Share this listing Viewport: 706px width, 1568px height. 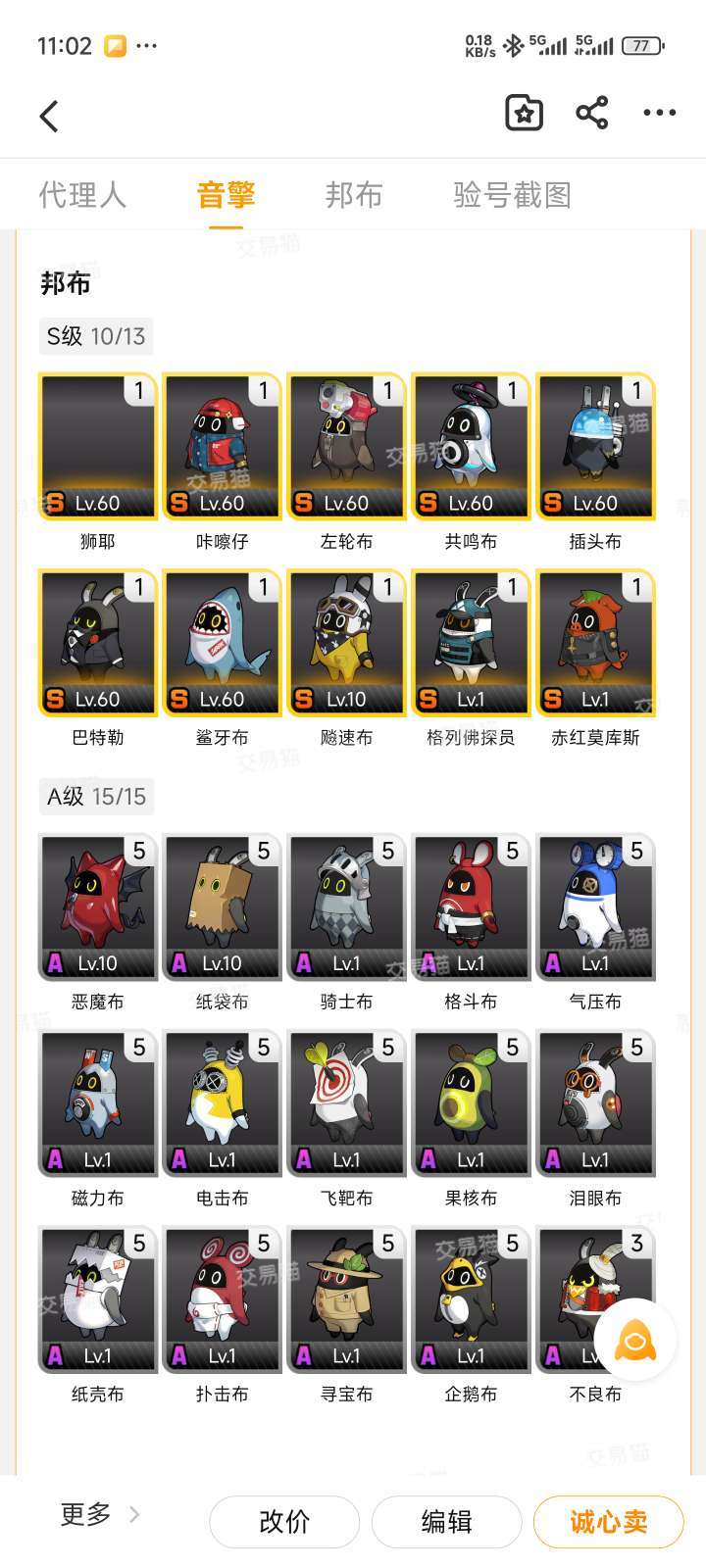(x=592, y=114)
